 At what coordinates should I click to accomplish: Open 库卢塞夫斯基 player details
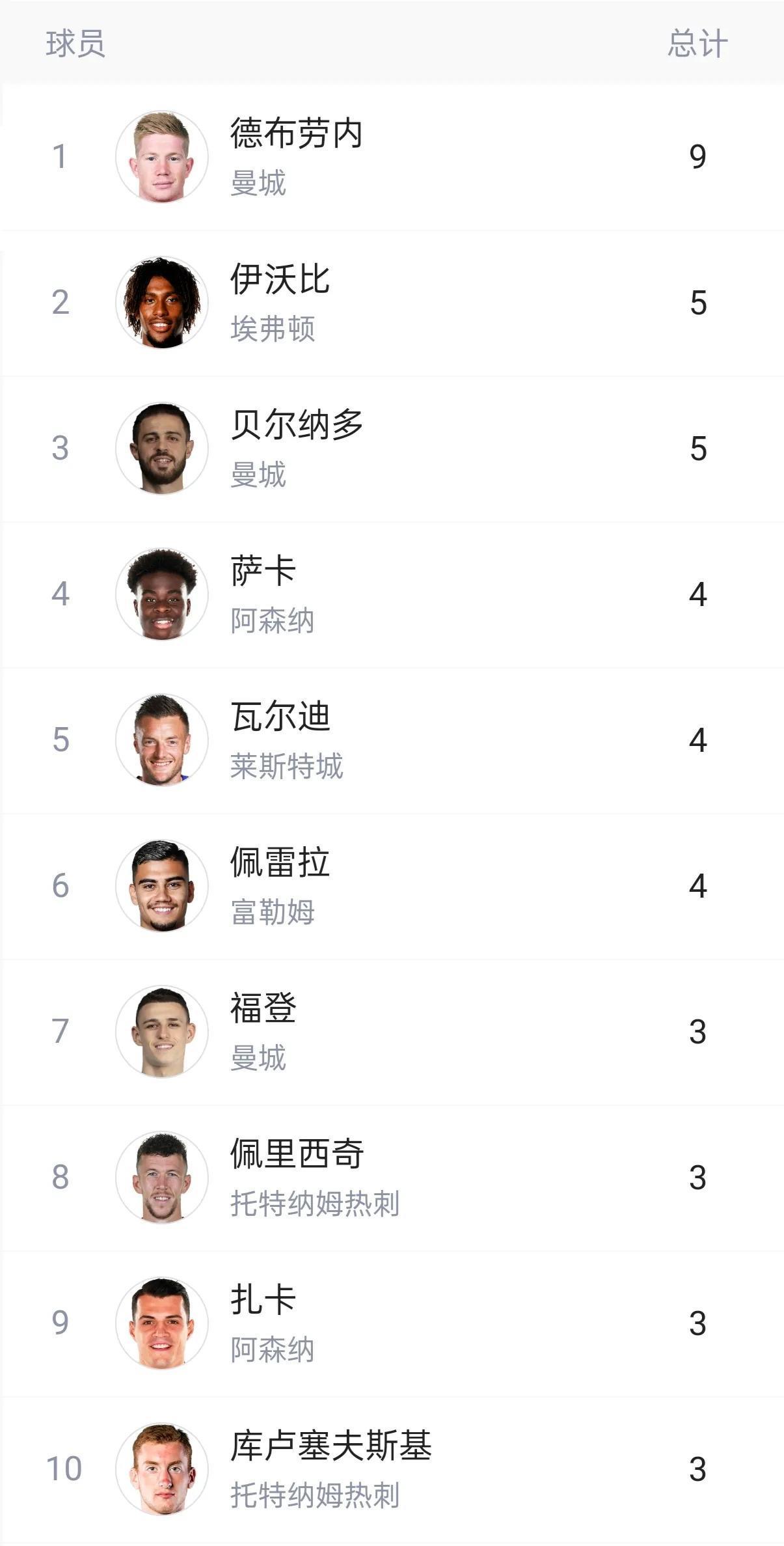point(331,1446)
